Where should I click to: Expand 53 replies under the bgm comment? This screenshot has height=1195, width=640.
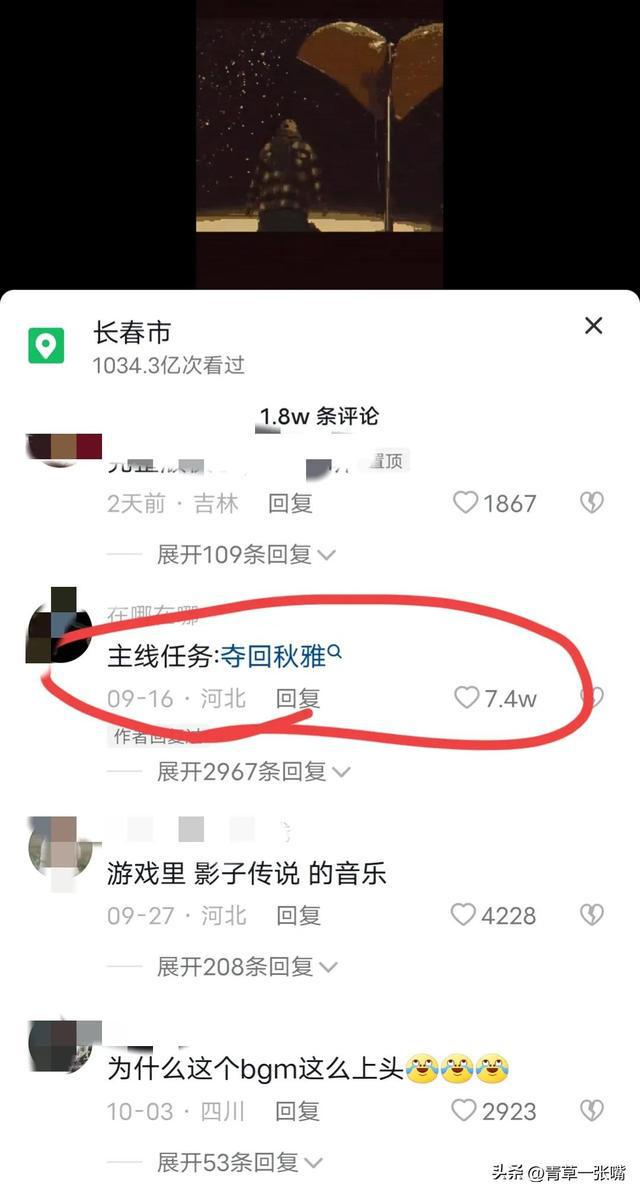pos(240,1162)
